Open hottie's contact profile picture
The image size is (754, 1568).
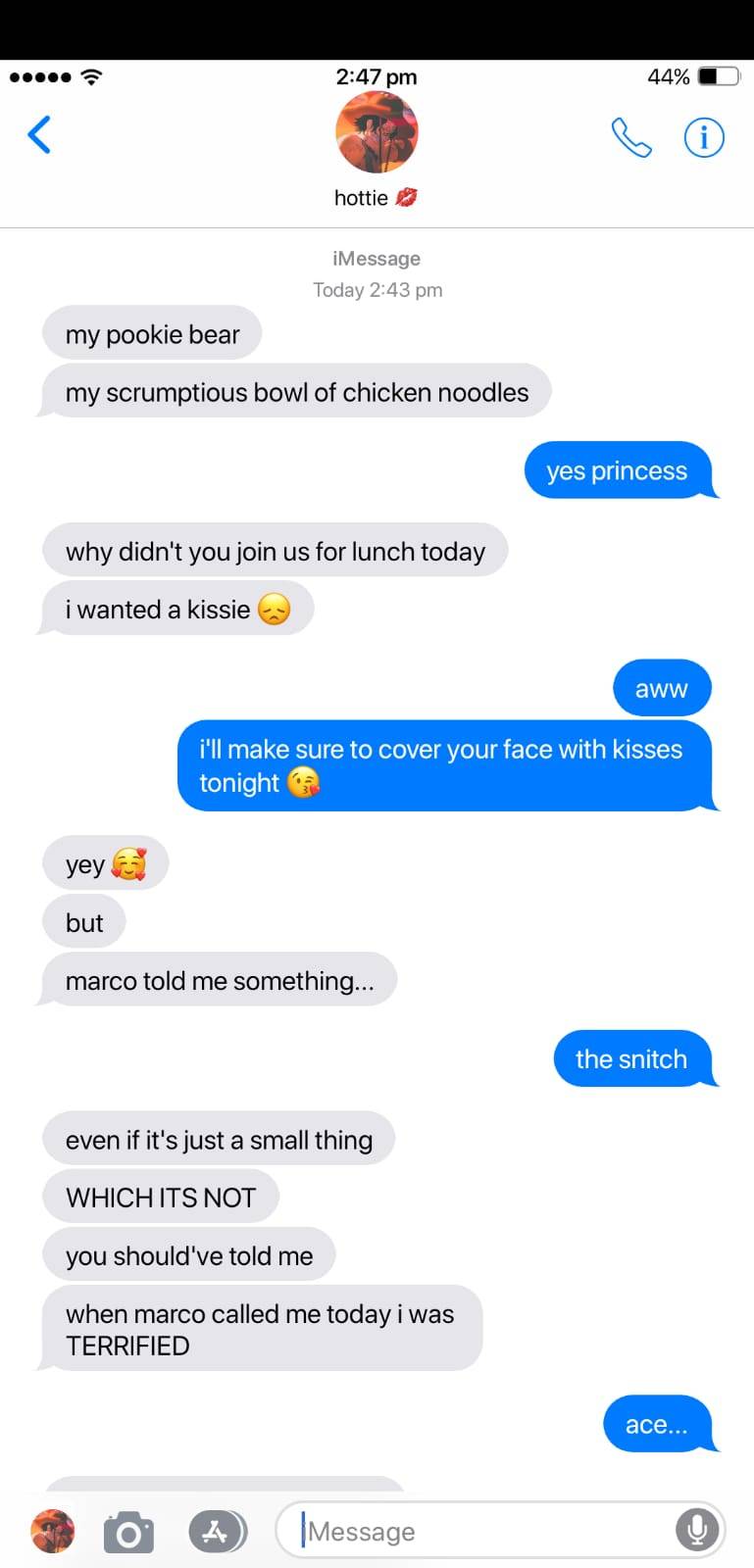pos(377,132)
